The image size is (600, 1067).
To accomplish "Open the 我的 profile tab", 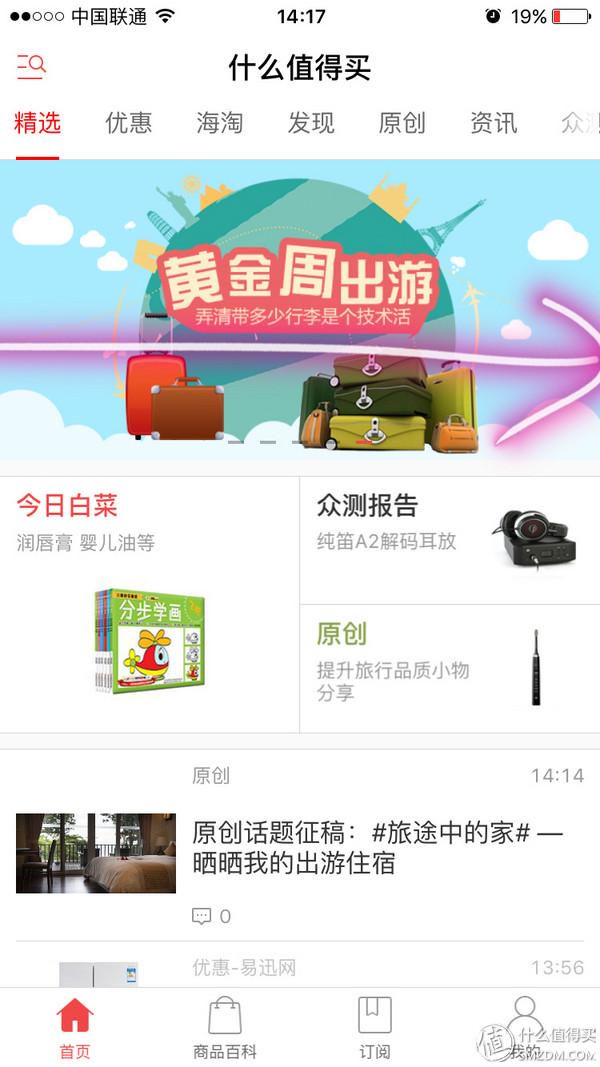I will tap(524, 1028).
